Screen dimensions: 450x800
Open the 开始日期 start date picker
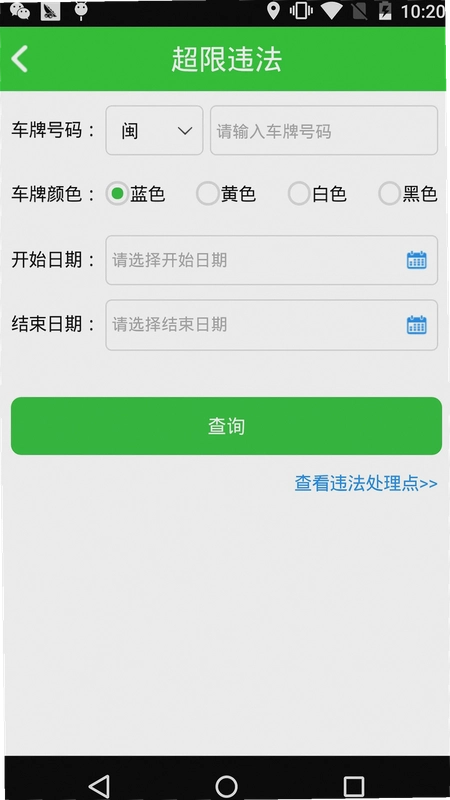click(271, 260)
